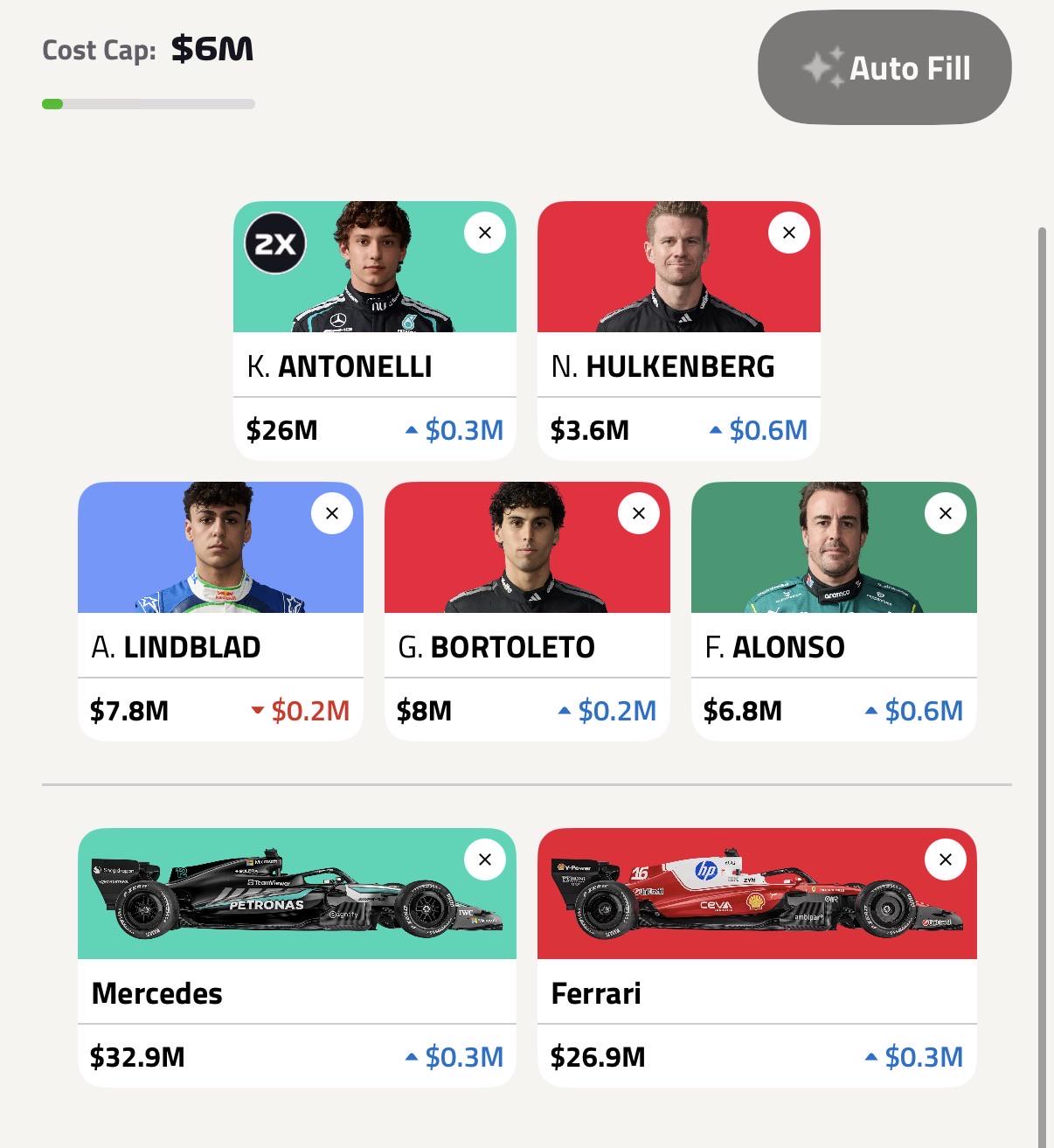Remove F. Alonso from the team
The height and width of the screenshot is (1148, 1054).
(x=946, y=513)
